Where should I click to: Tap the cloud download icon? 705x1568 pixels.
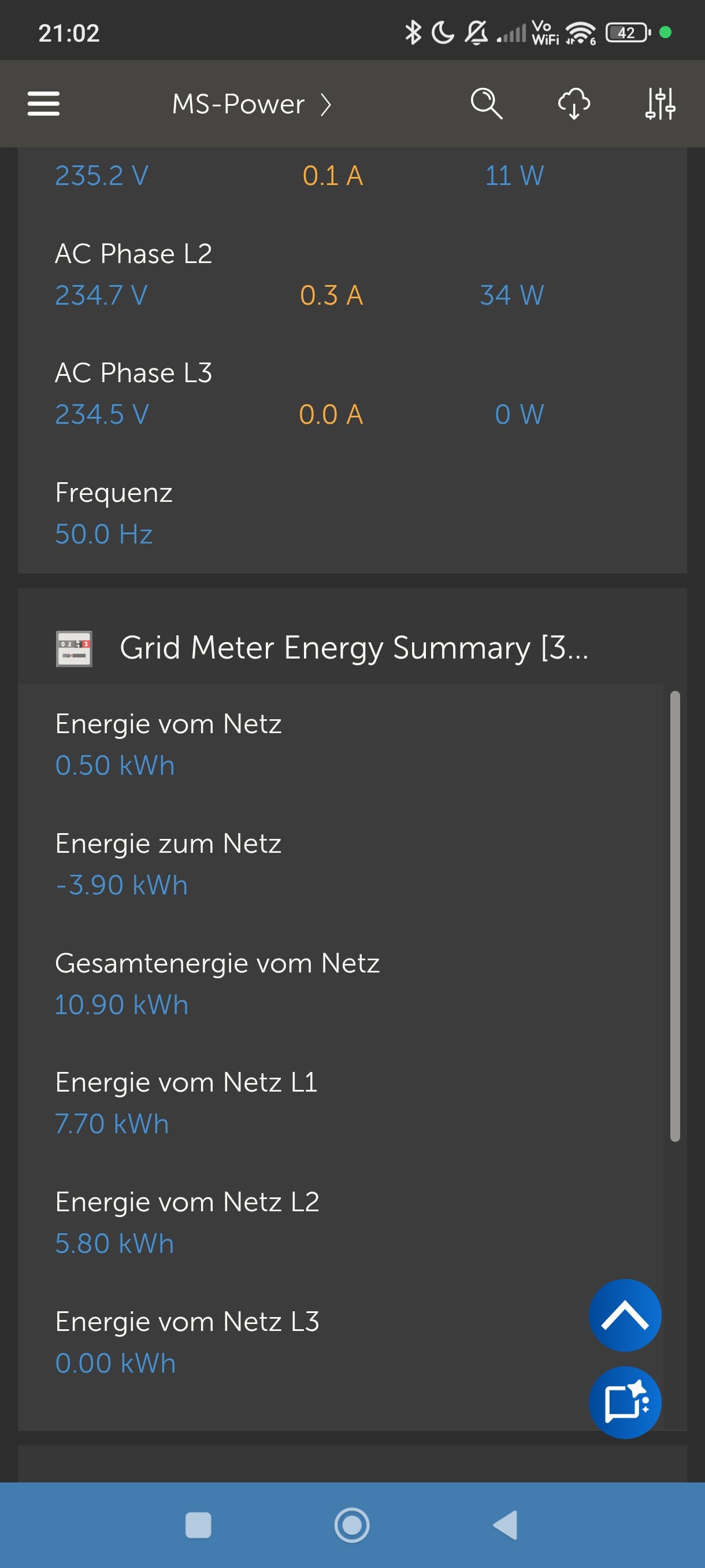573,103
